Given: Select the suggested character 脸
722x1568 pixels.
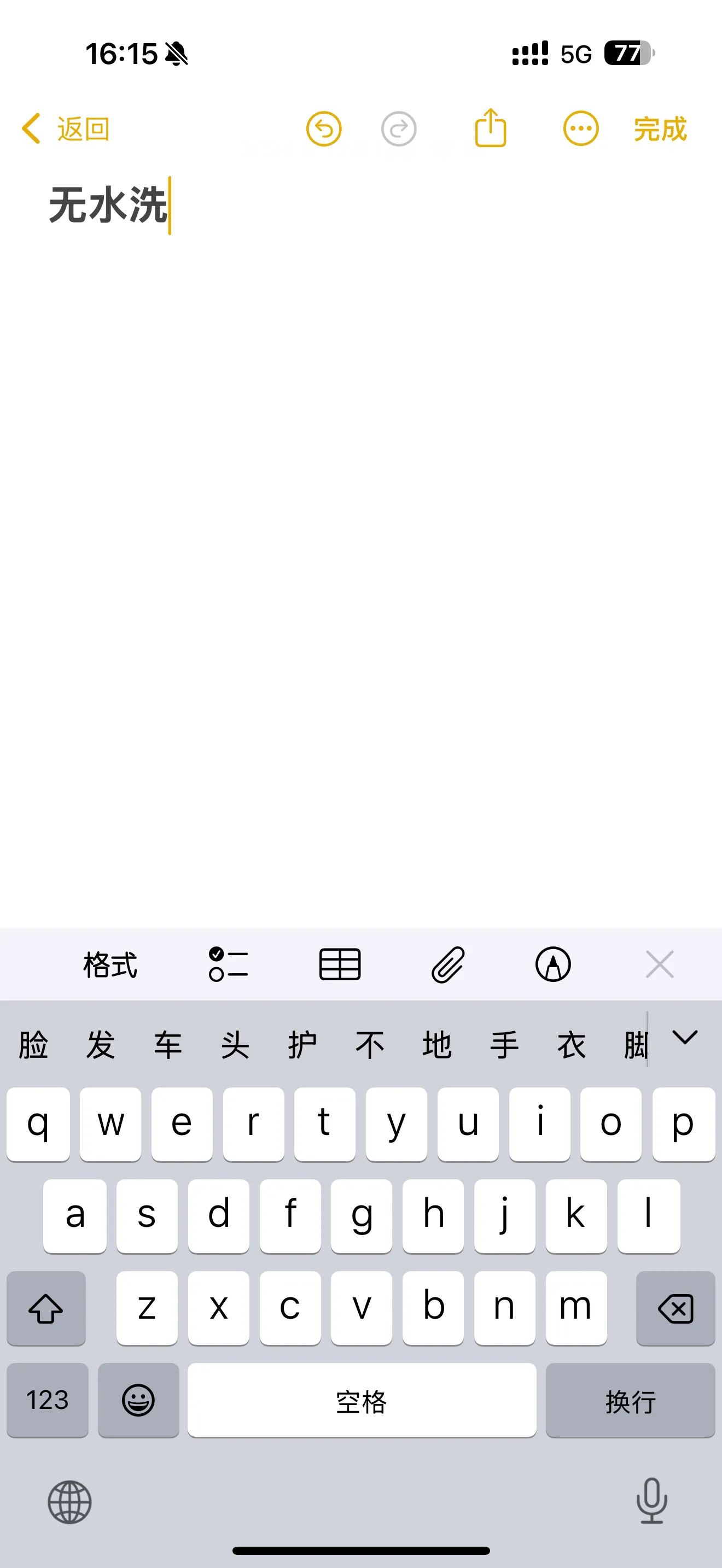Looking at the screenshot, I should (x=33, y=1045).
